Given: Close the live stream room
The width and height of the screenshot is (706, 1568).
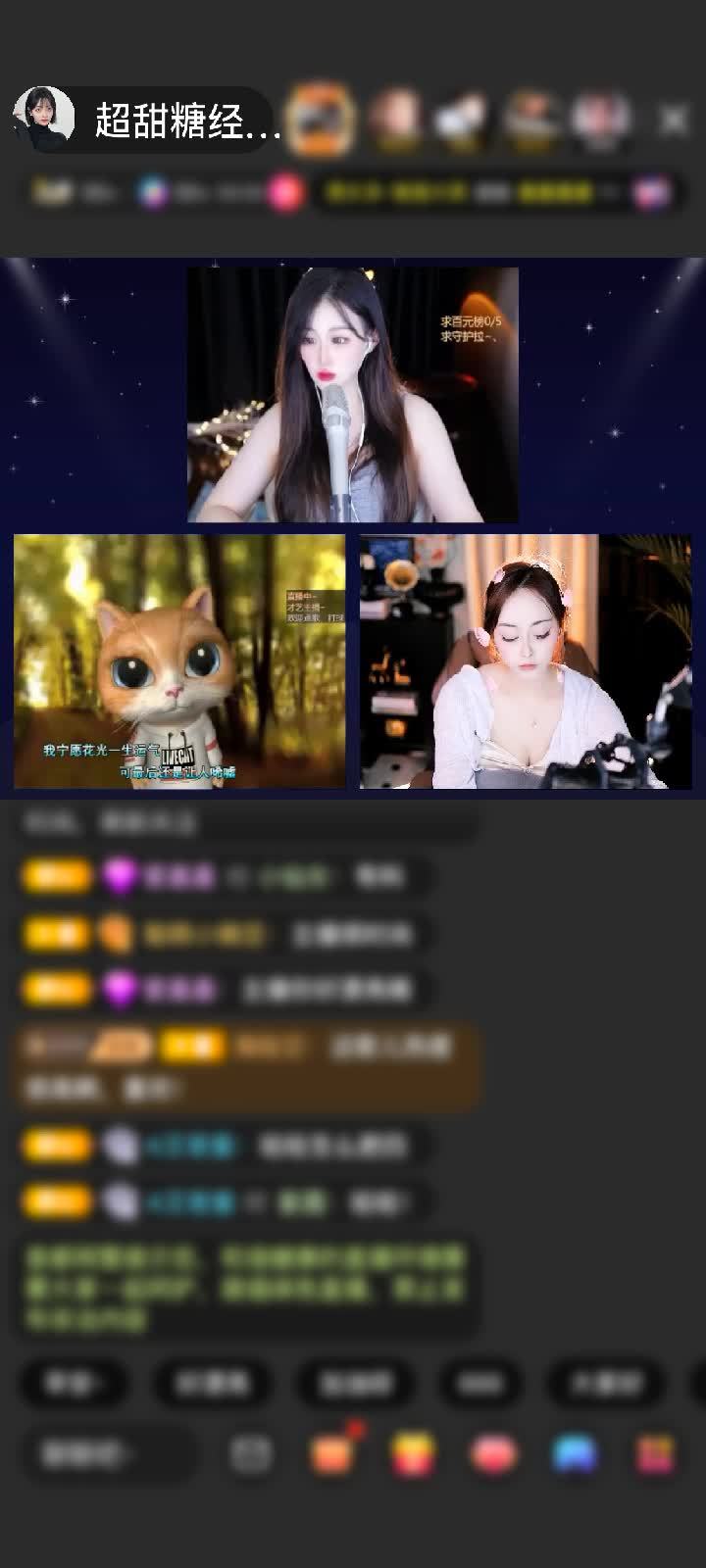Looking at the screenshot, I should point(674,120).
